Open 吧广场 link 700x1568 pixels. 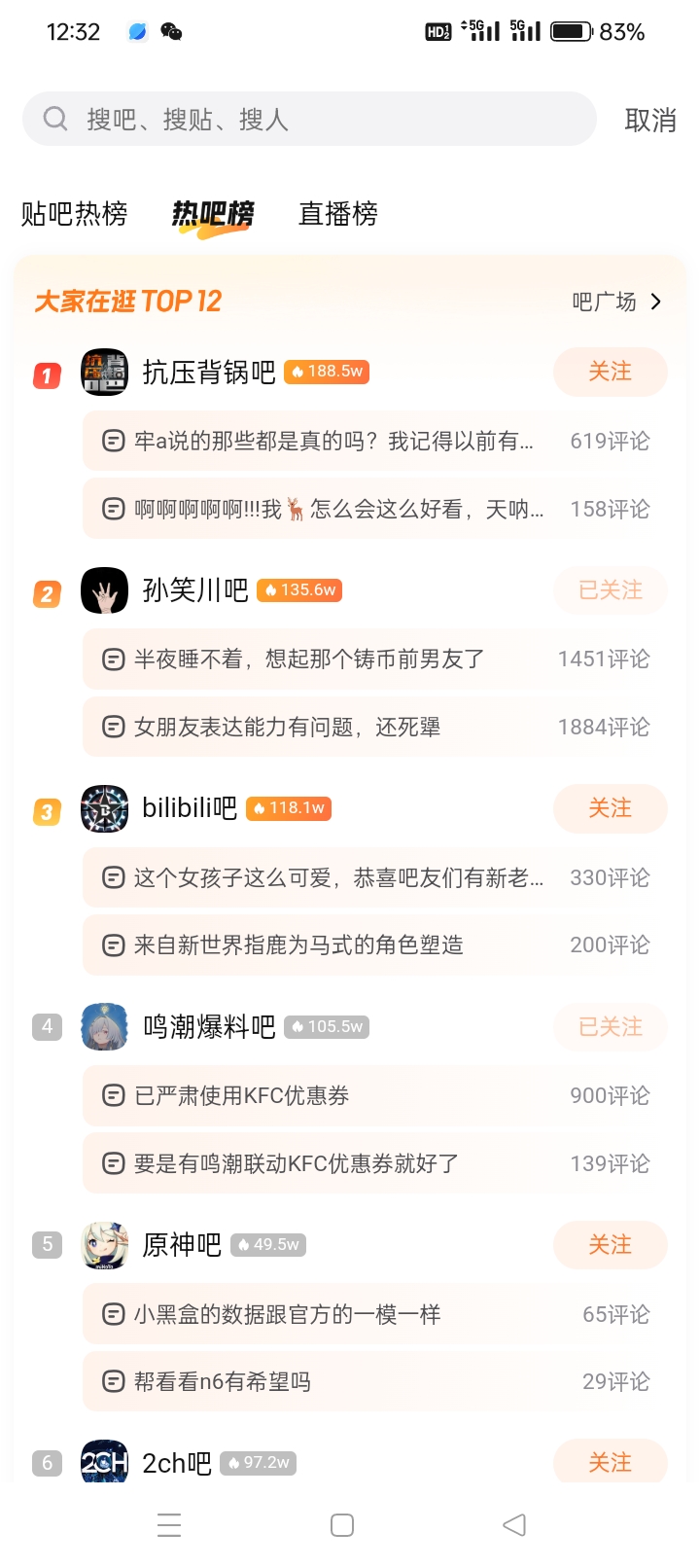[x=616, y=302]
